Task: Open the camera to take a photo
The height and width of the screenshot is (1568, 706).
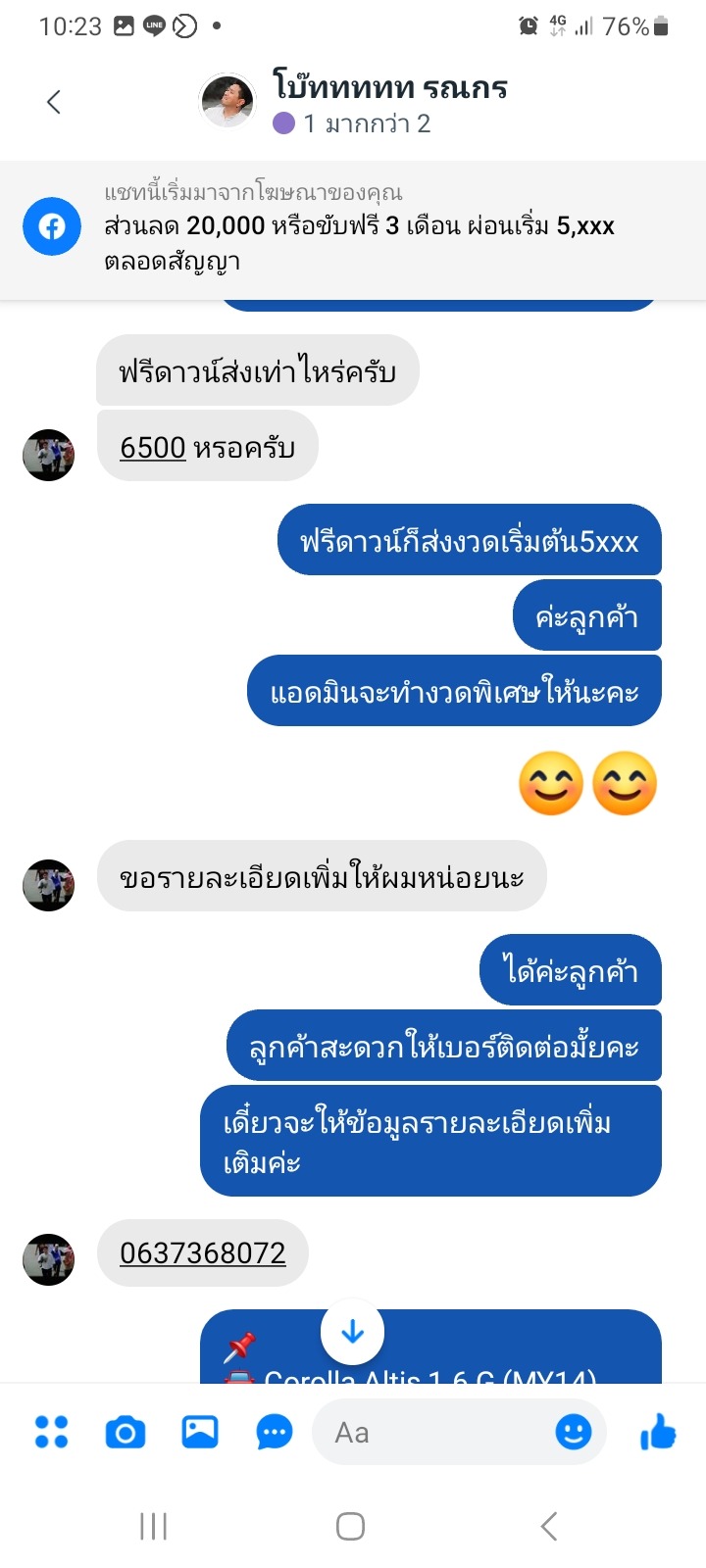Action: tap(126, 1433)
